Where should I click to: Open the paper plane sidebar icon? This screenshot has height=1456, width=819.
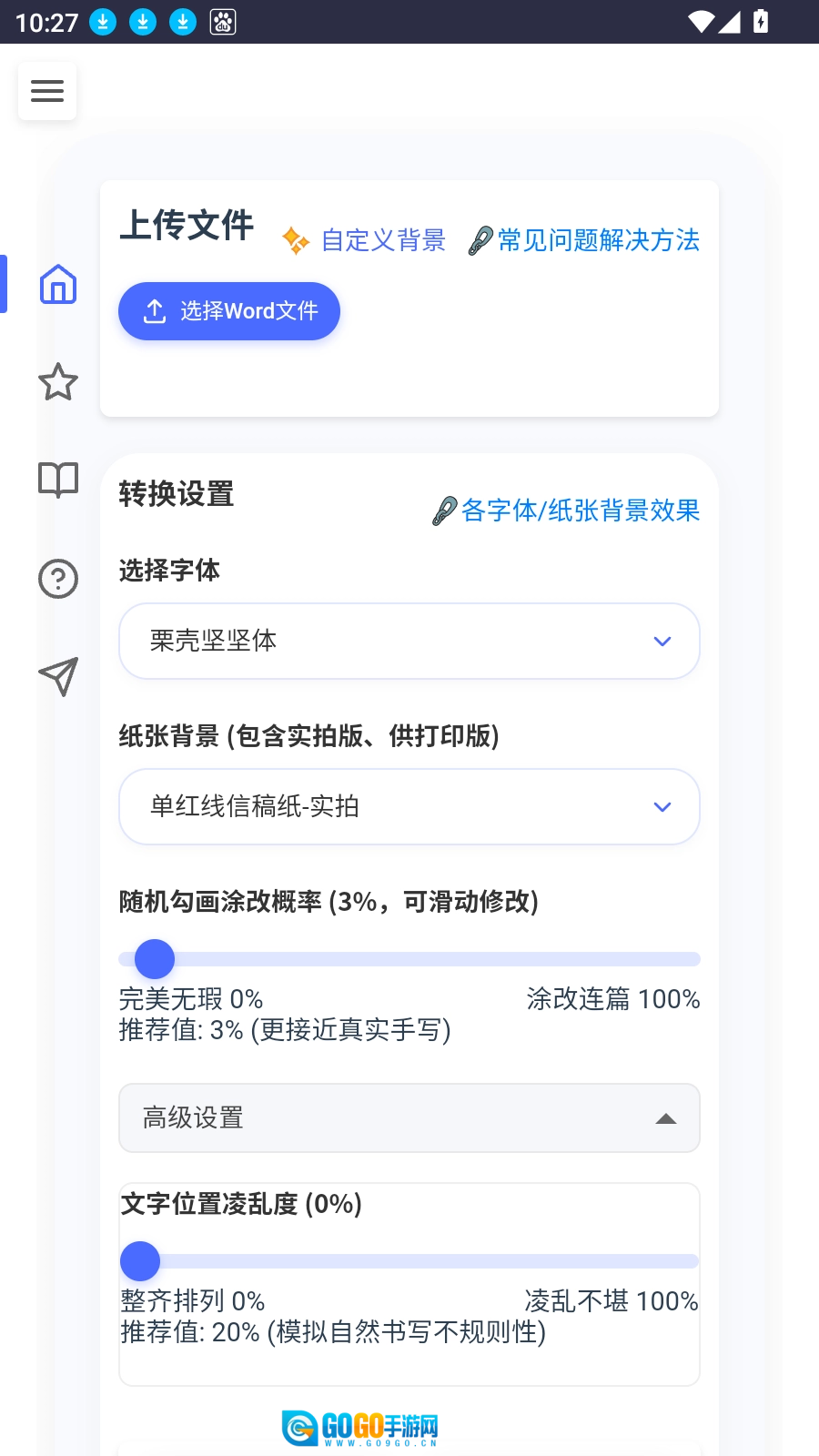click(58, 676)
